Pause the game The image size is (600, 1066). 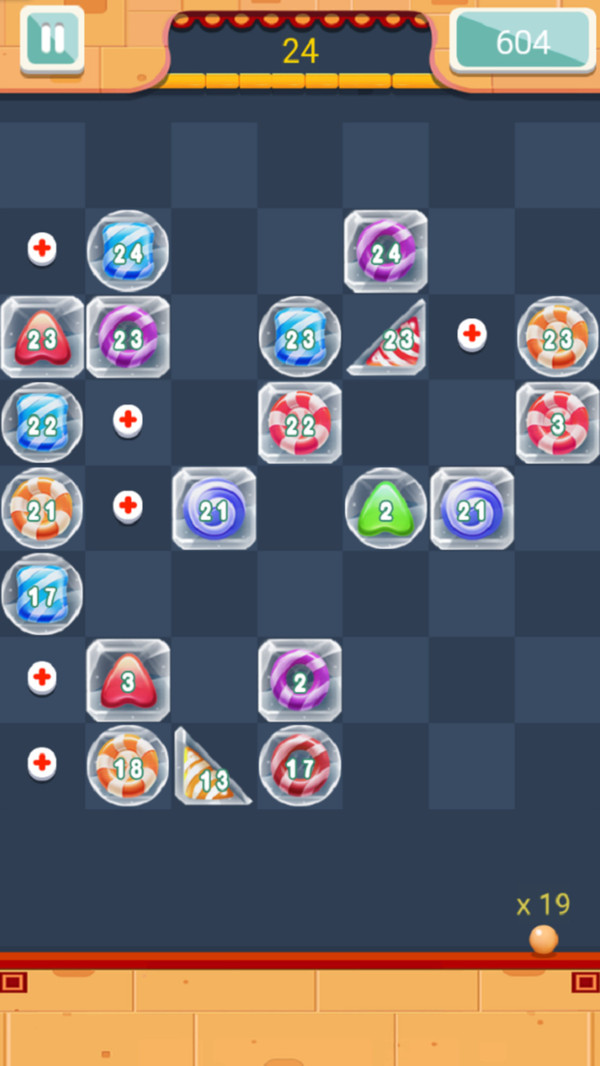point(52,40)
